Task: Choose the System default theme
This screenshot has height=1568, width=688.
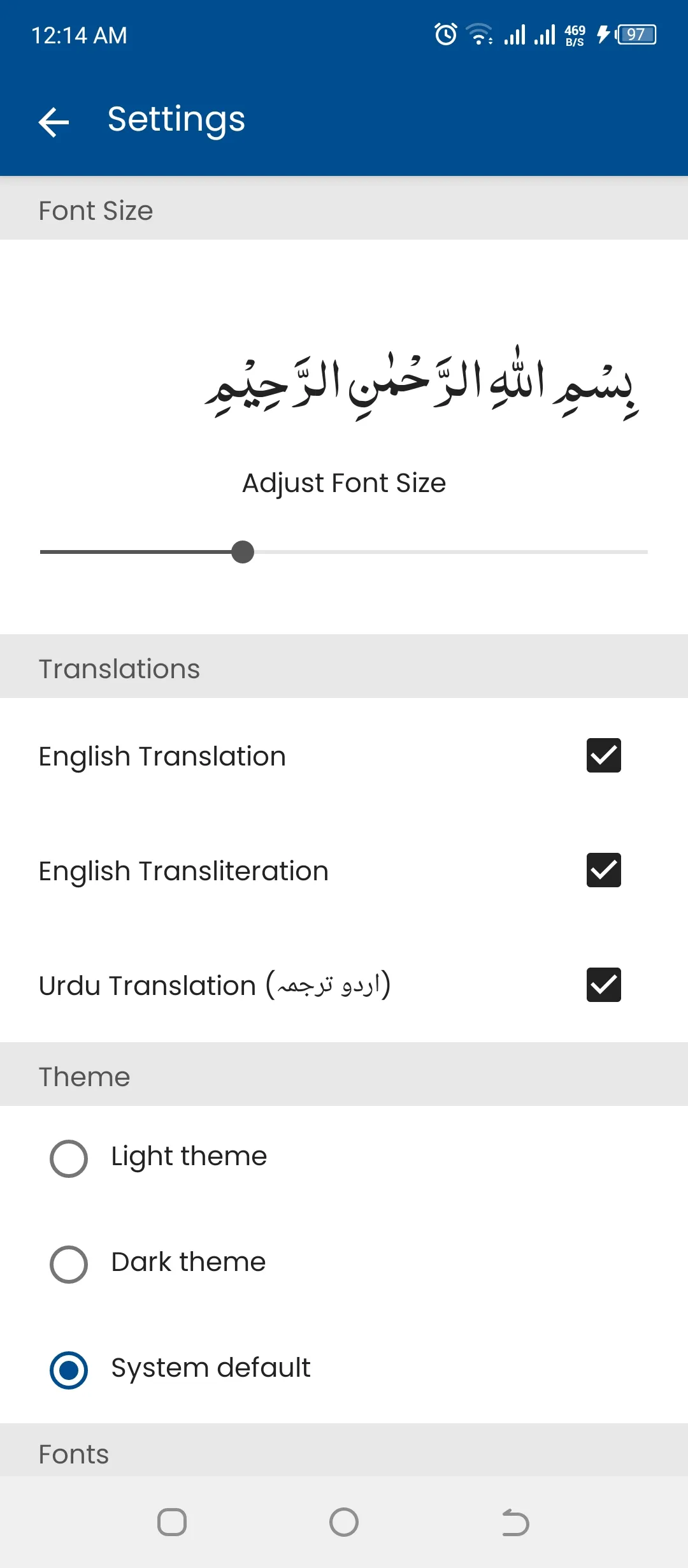Action: (69, 1370)
